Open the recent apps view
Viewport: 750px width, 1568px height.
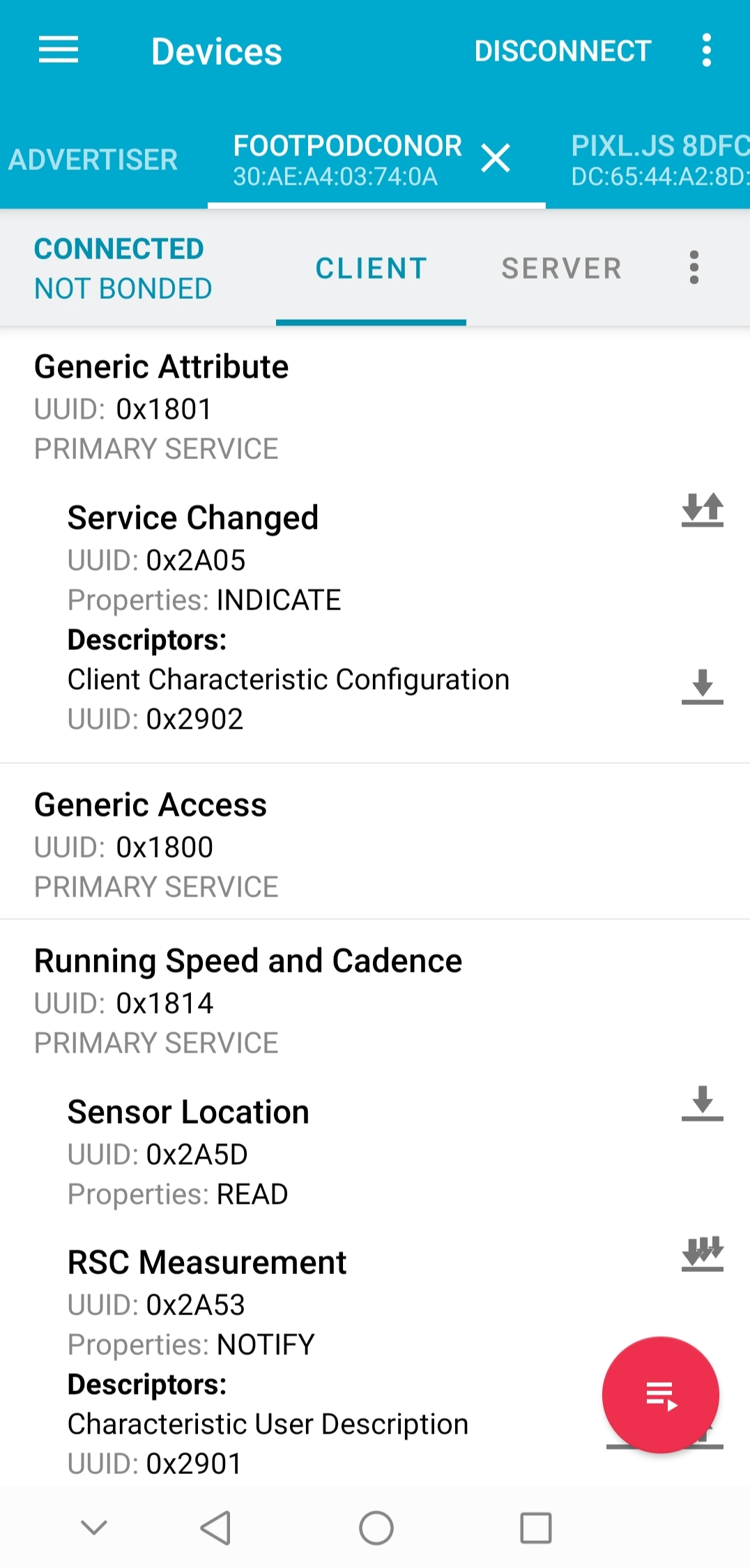coord(536,1528)
